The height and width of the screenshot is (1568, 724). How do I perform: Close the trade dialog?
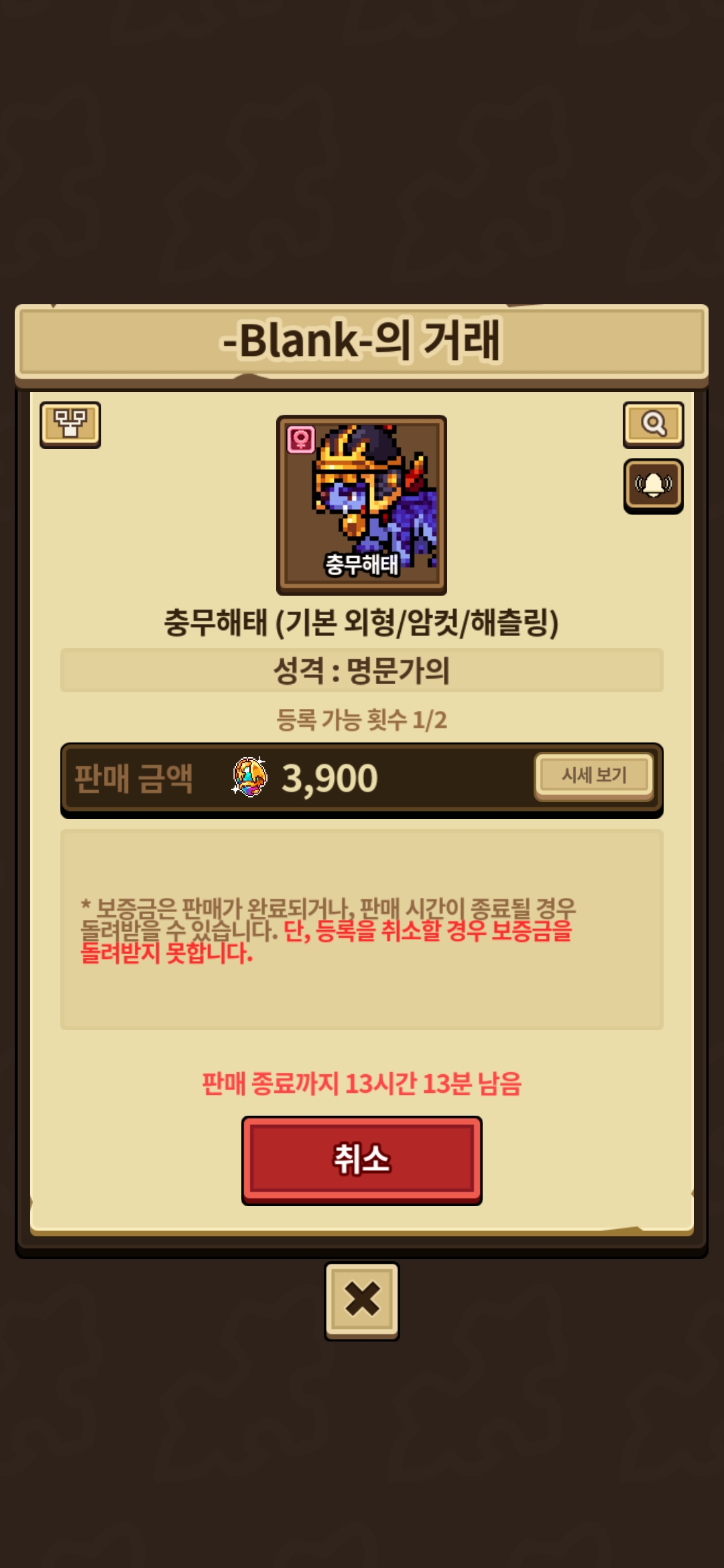point(362,1300)
